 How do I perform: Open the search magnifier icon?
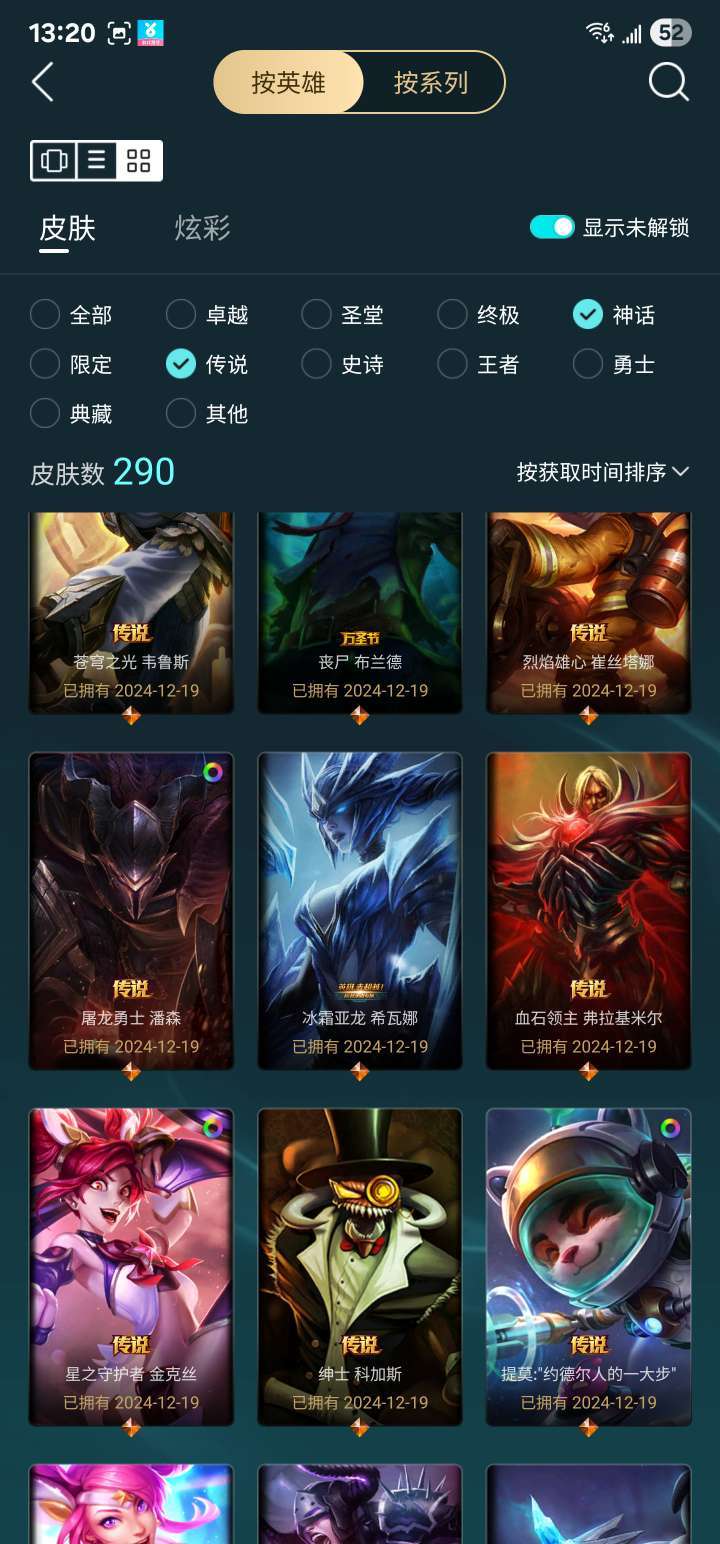[668, 83]
